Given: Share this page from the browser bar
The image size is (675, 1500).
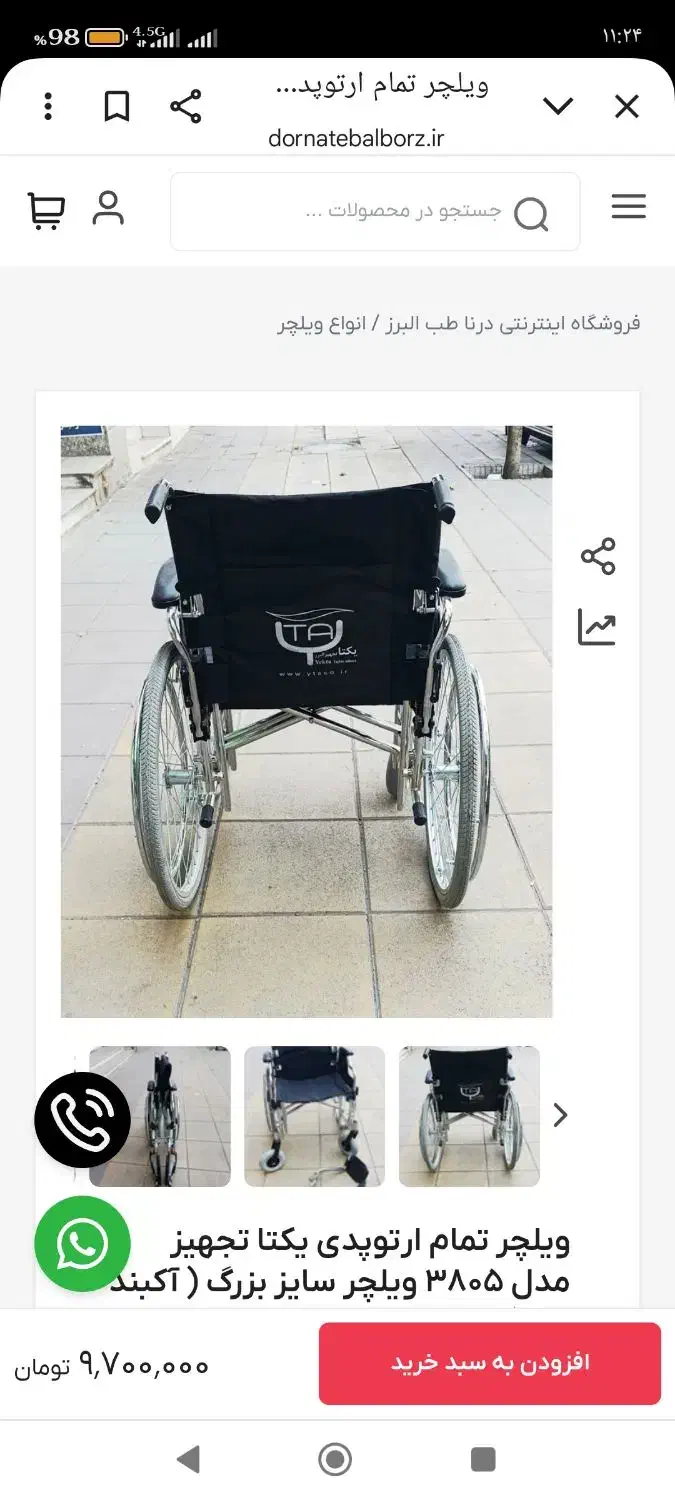Looking at the screenshot, I should tap(186, 107).
